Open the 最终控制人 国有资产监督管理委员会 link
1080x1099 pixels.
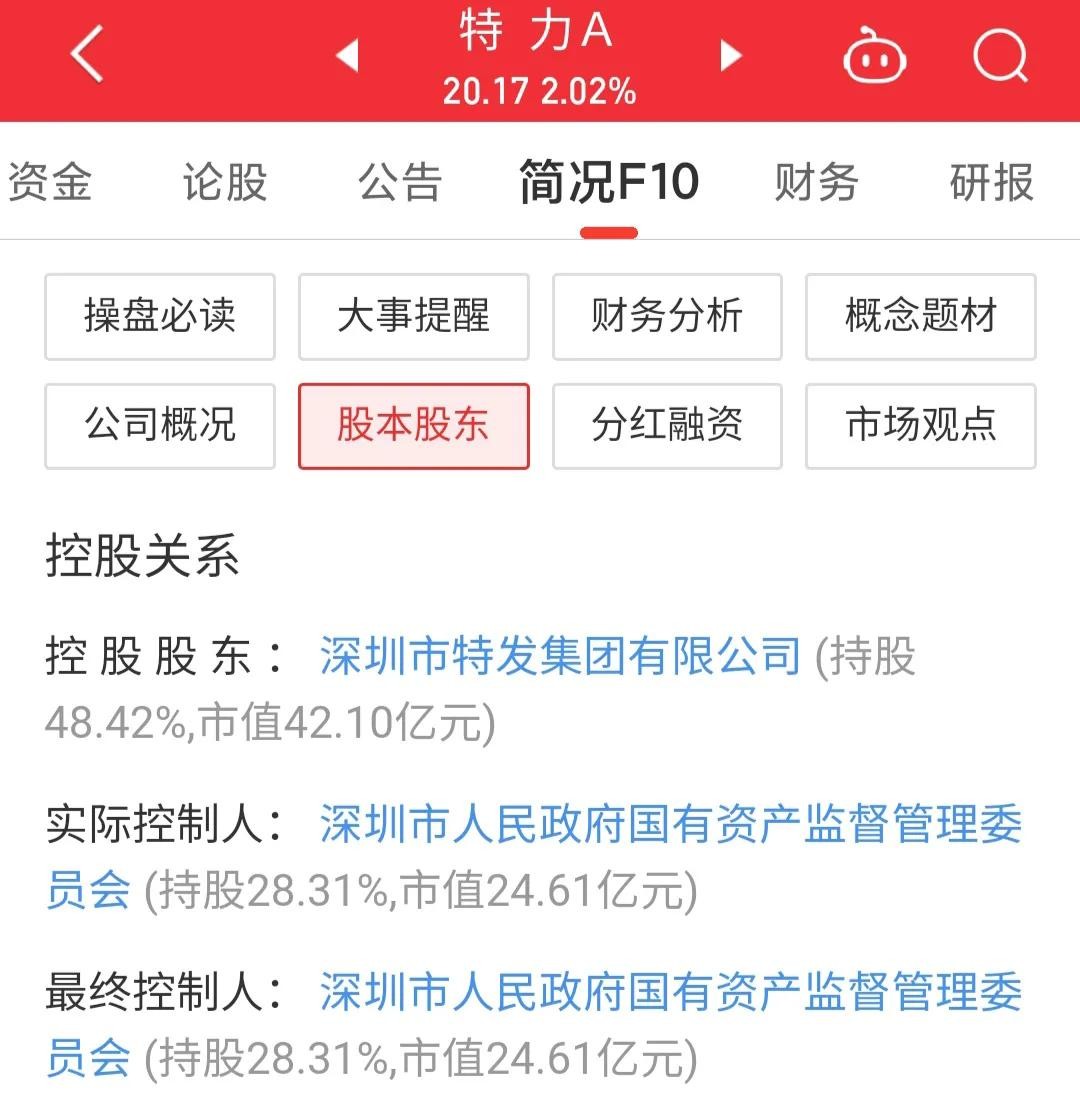[x=670, y=994]
